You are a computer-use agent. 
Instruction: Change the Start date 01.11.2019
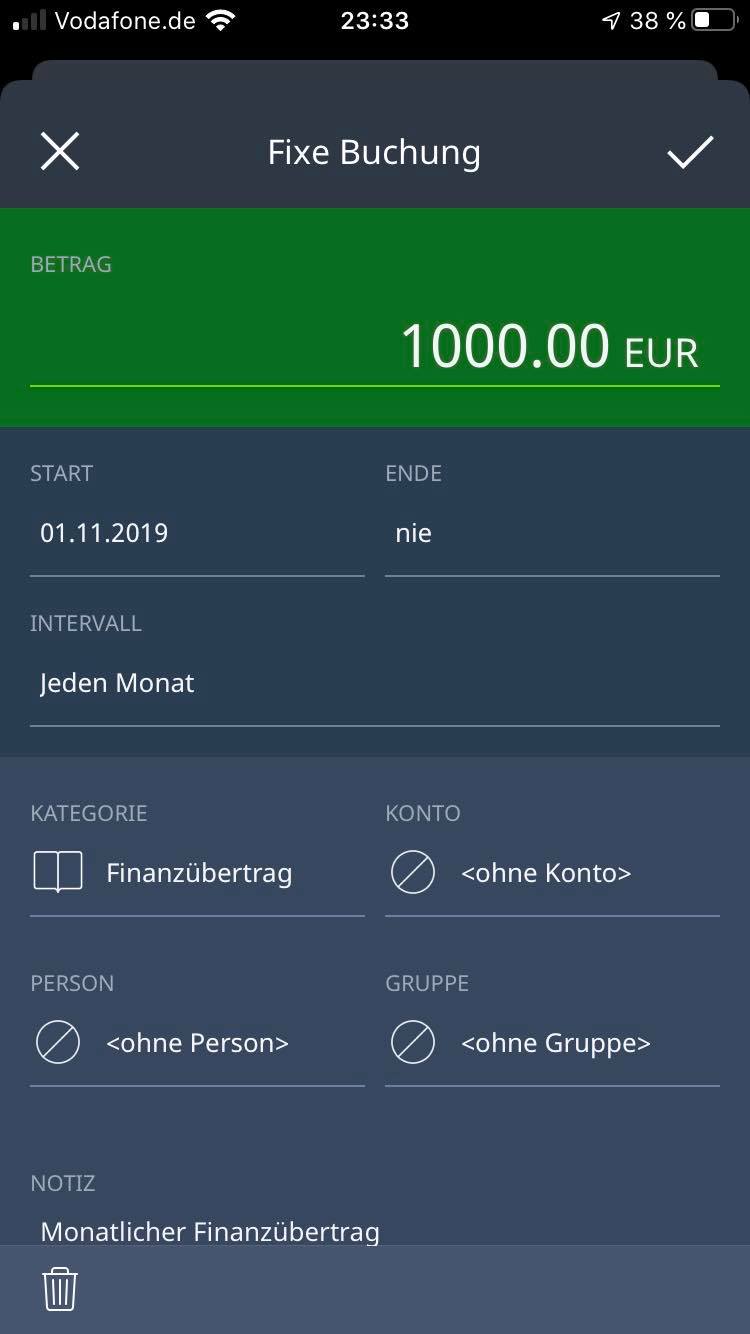click(x=196, y=533)
